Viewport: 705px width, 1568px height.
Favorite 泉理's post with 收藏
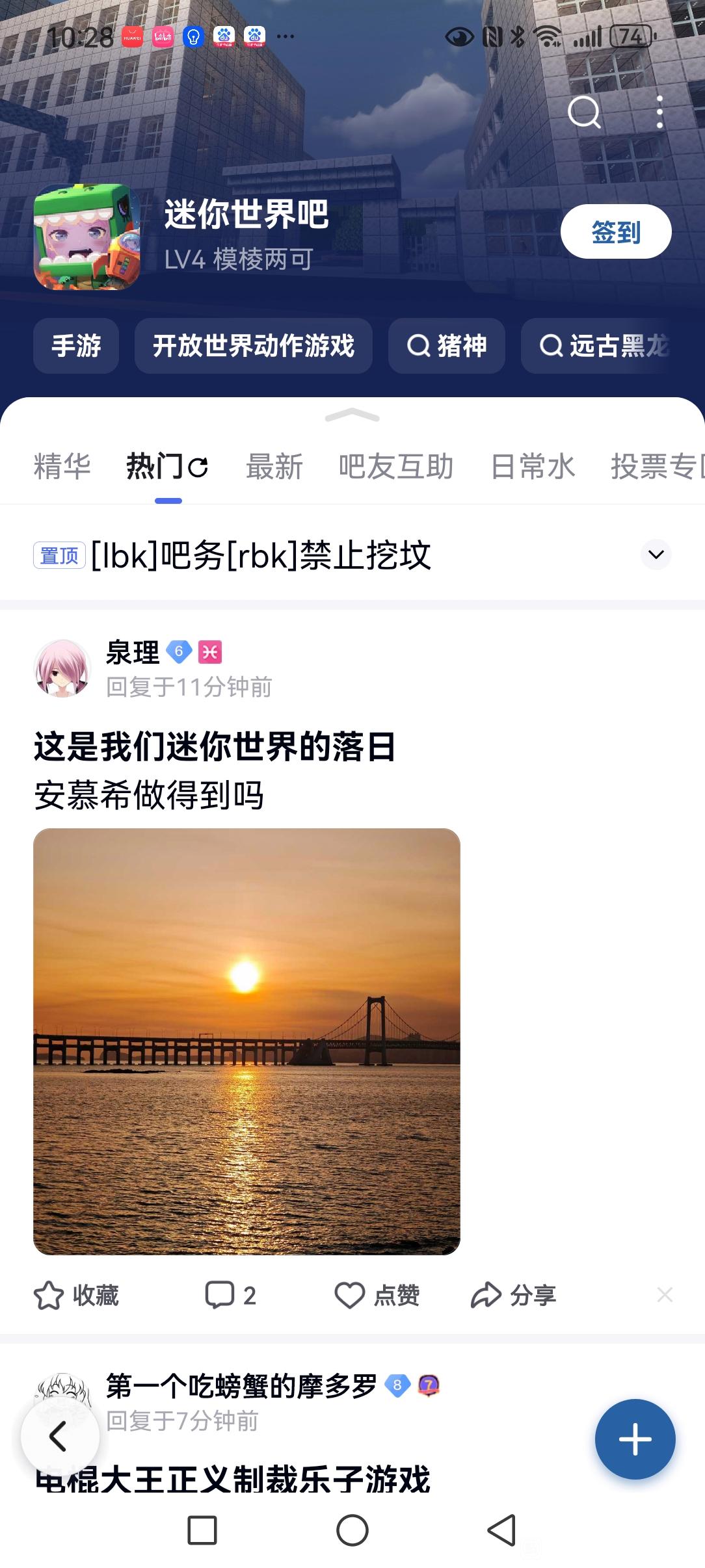(77, 1295)
